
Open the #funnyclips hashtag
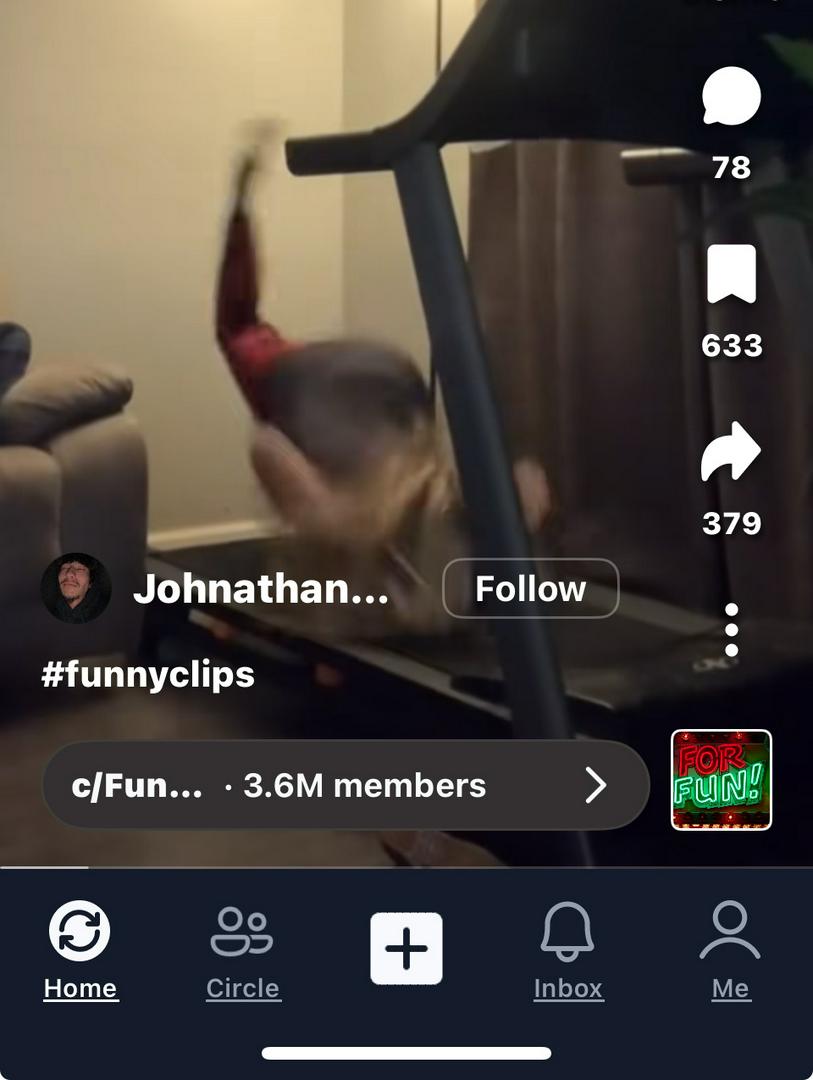tap(148, 674)
